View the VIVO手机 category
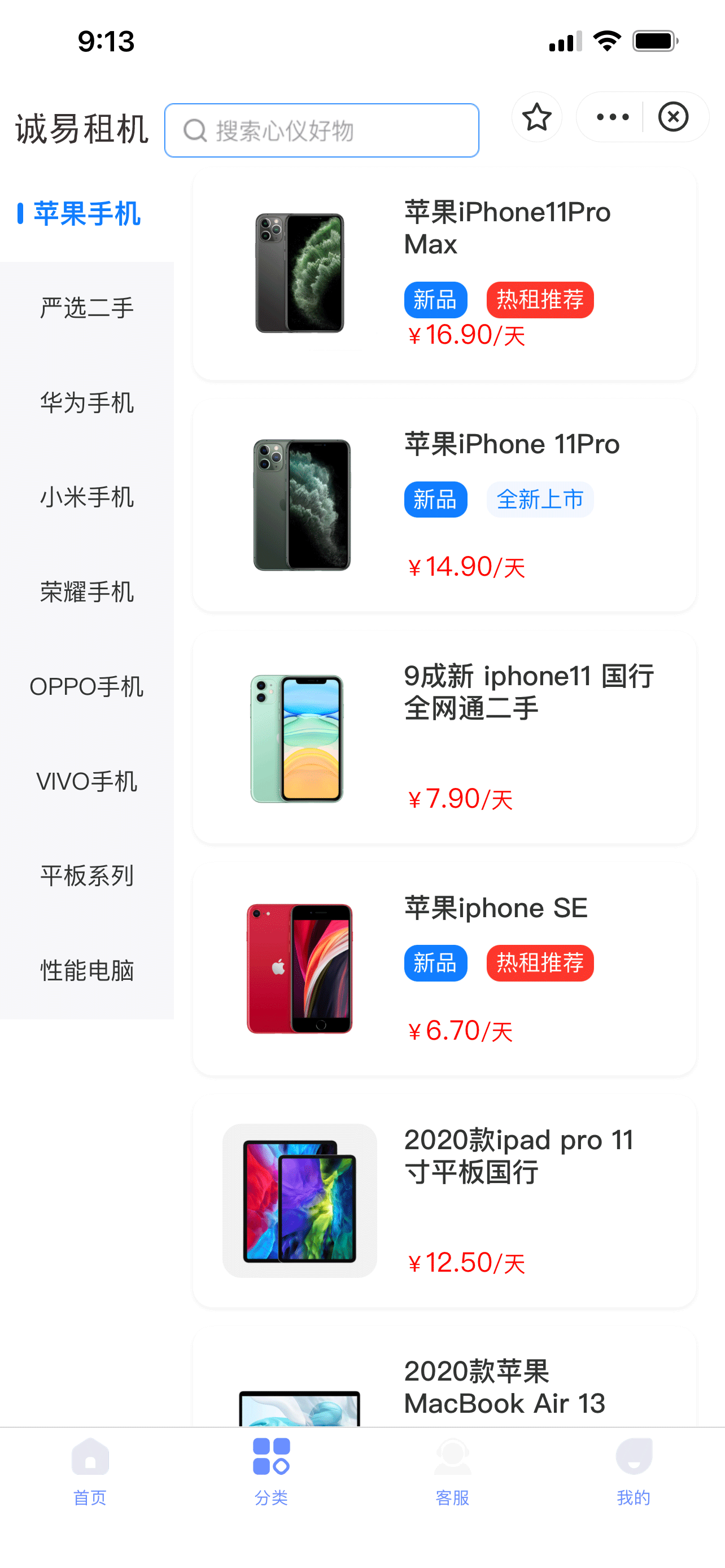725x1568 pixels. pos(87,782)
